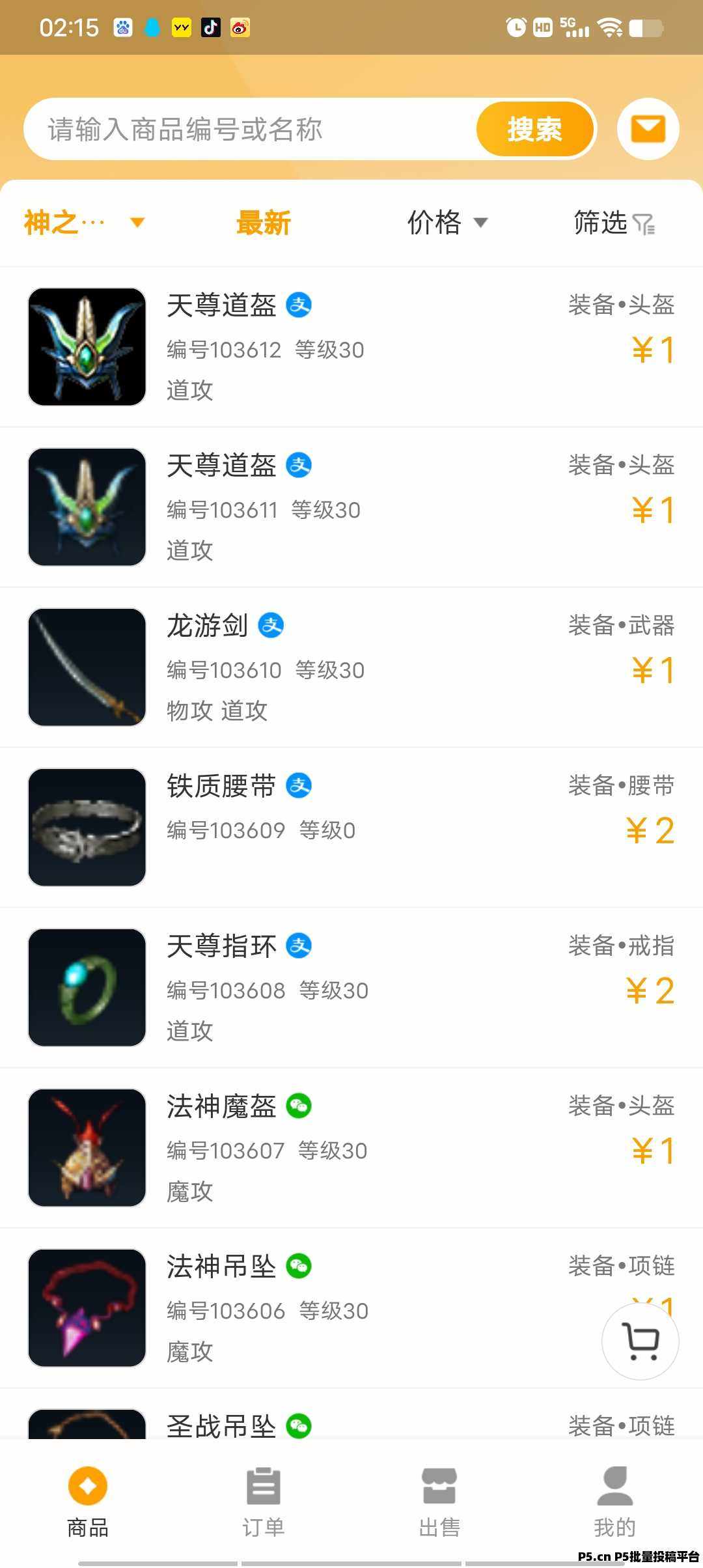This screenshot has height=1568, width=703.
Task: Open 天尊道盔 item number 103611
Action: pyautogui.click(x=351, y=507)
